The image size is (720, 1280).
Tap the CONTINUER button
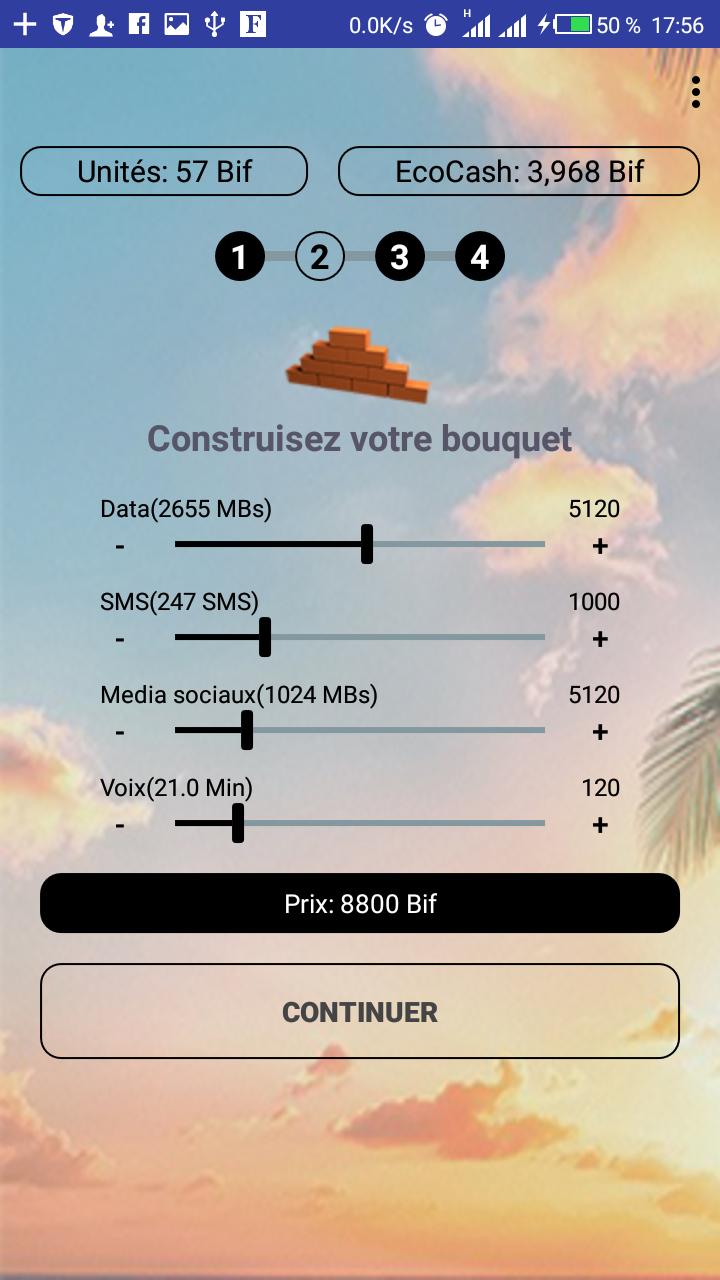click(360, 1011)
